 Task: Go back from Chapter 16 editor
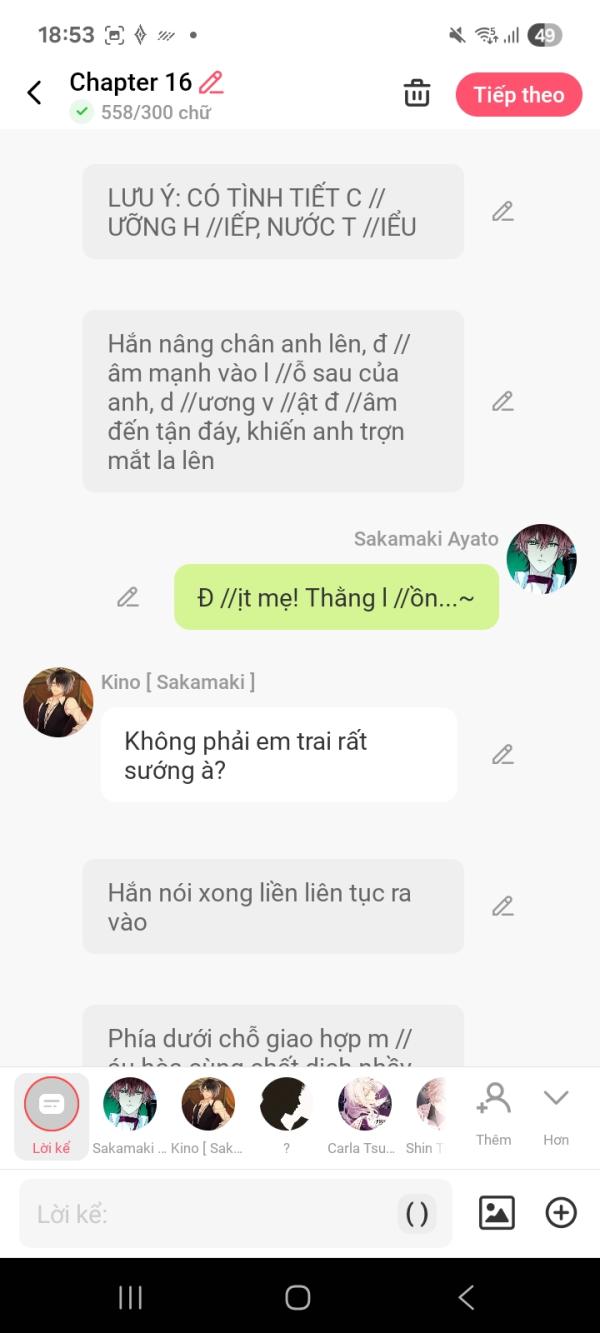tap(34, 93)
